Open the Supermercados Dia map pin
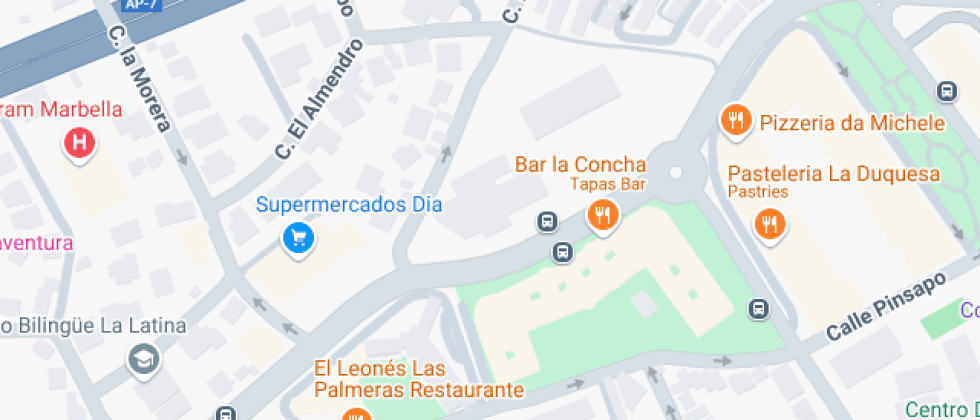This screenshot has height=420, width=980. click(298, 239)
